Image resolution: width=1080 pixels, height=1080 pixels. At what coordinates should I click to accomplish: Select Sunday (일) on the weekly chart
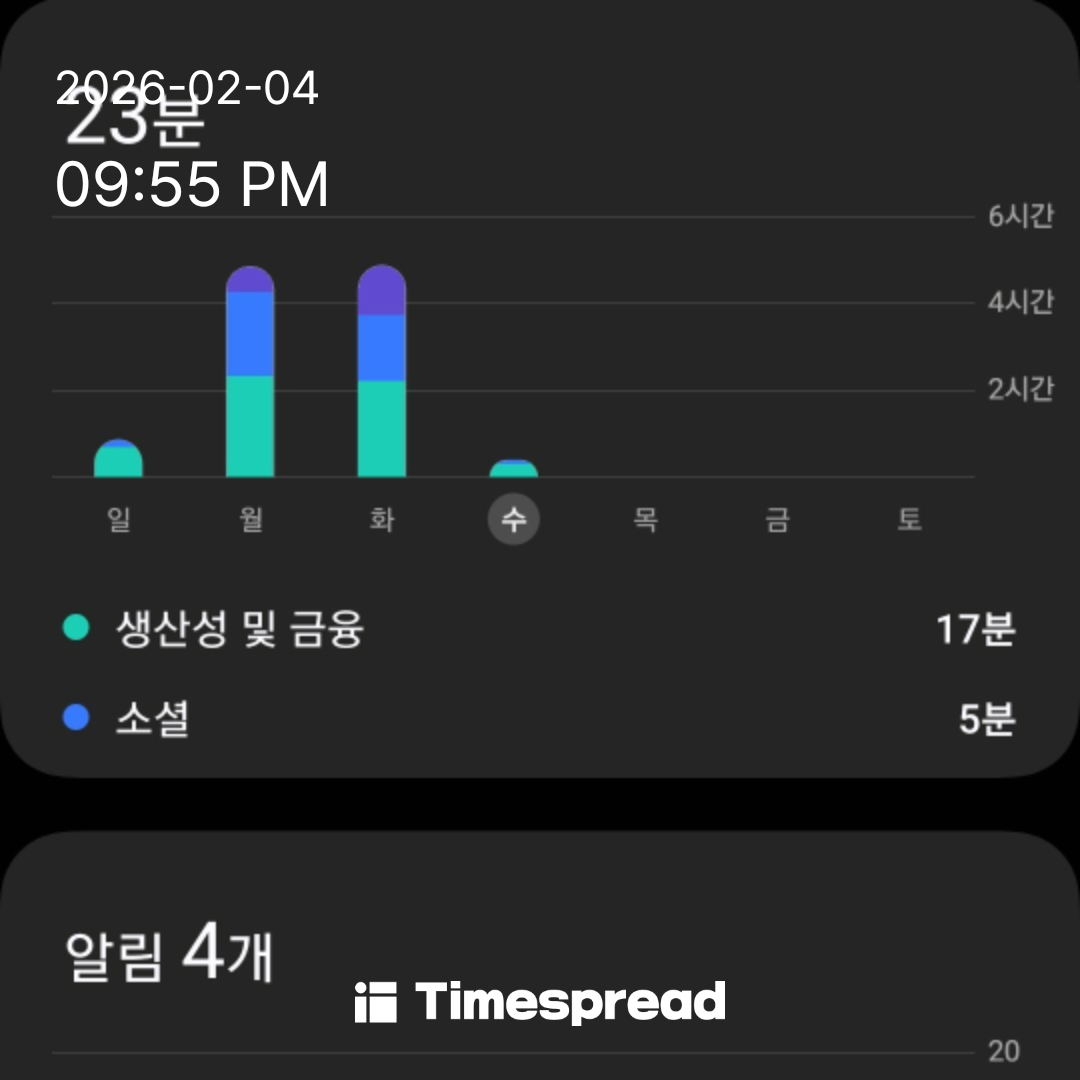click(x=118, y=520)
